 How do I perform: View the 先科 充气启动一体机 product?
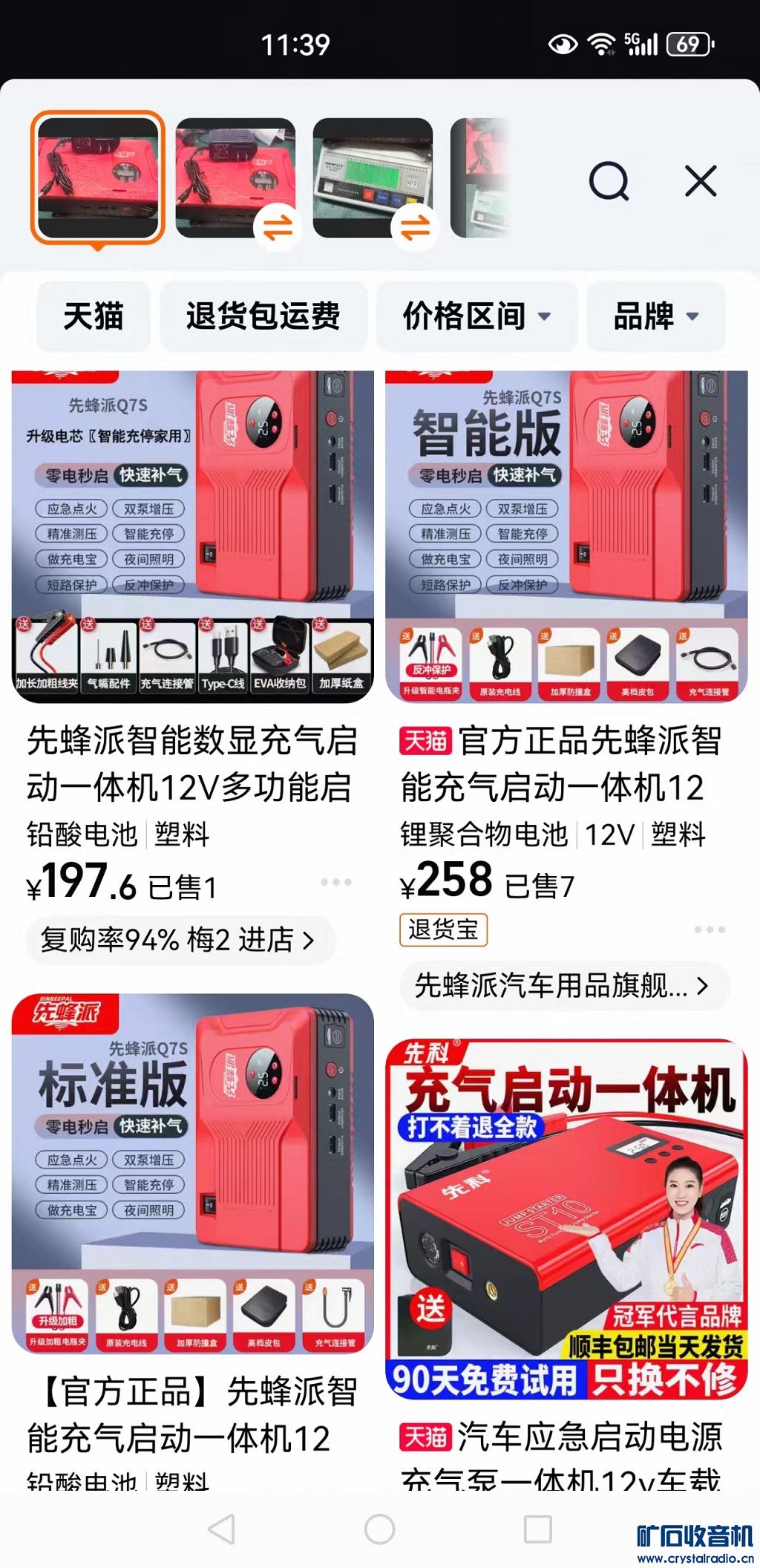(x=566, y=1219)
